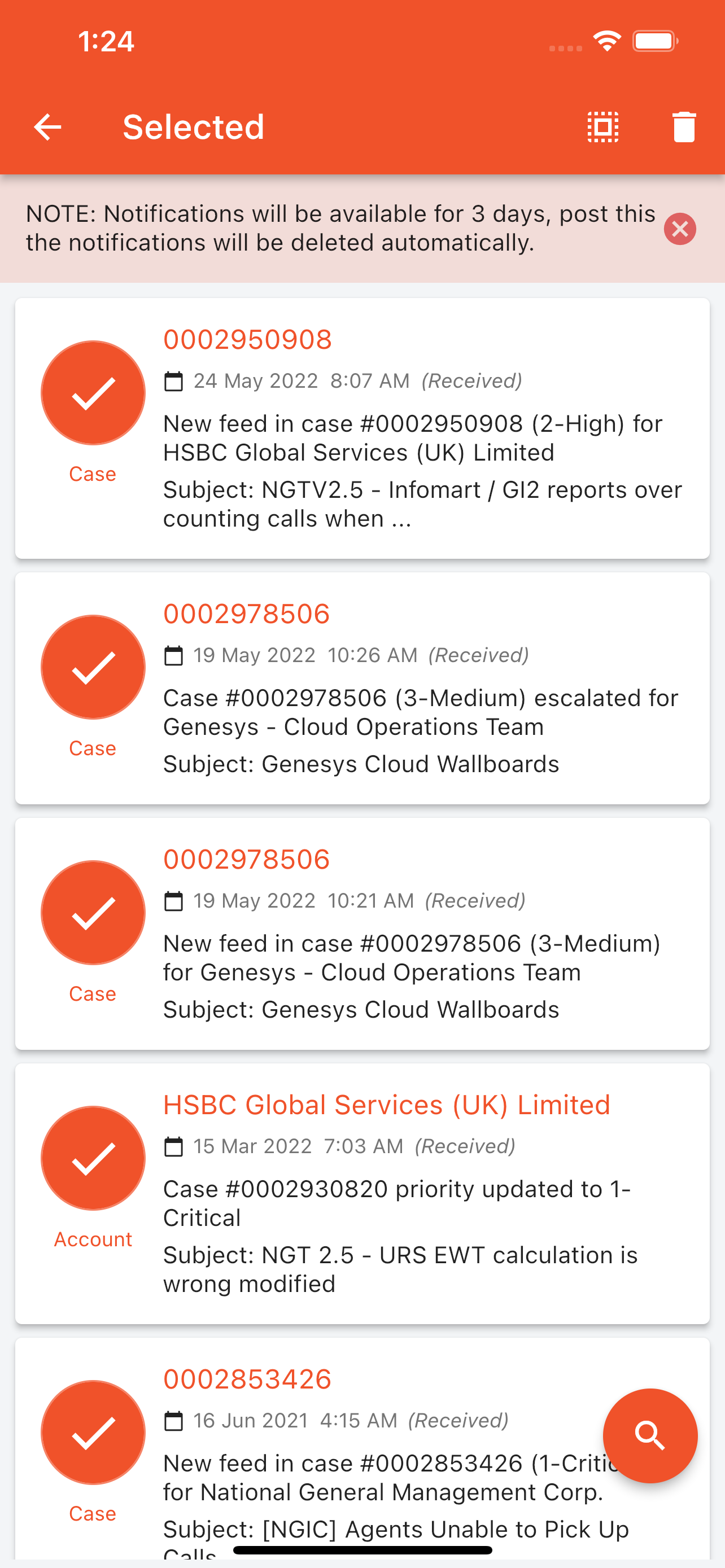Open the HSBC Global Services (UK) Limited title
This screenshot has height=1568, width=725.
(387, 1105)
